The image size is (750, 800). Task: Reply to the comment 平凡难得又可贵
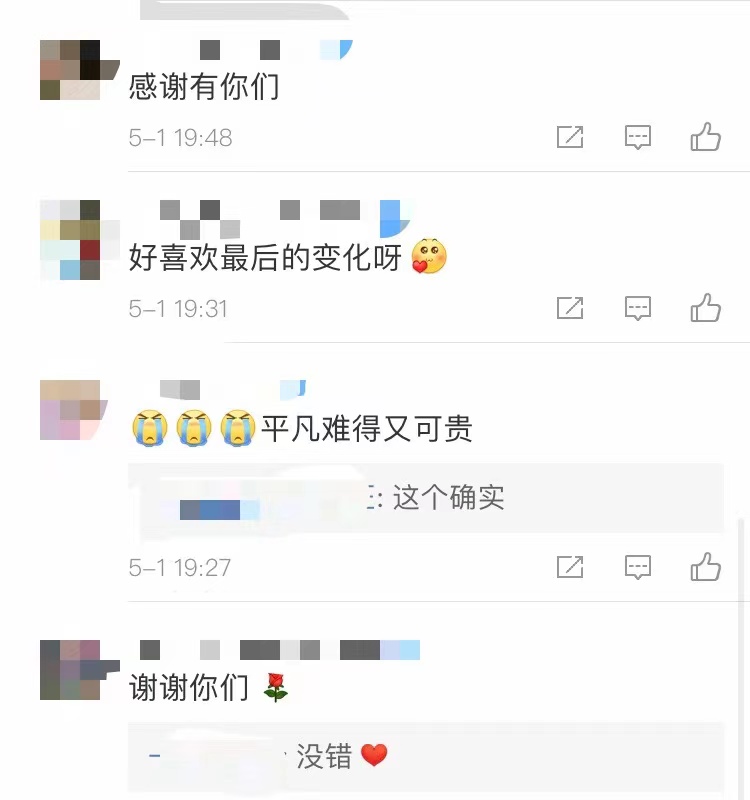638,567
